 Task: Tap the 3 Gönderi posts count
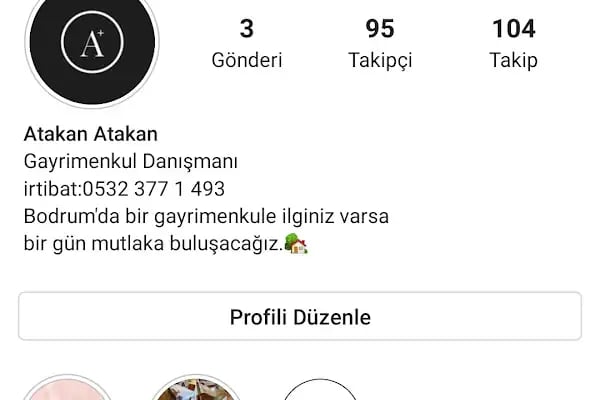tap(247, 44)
